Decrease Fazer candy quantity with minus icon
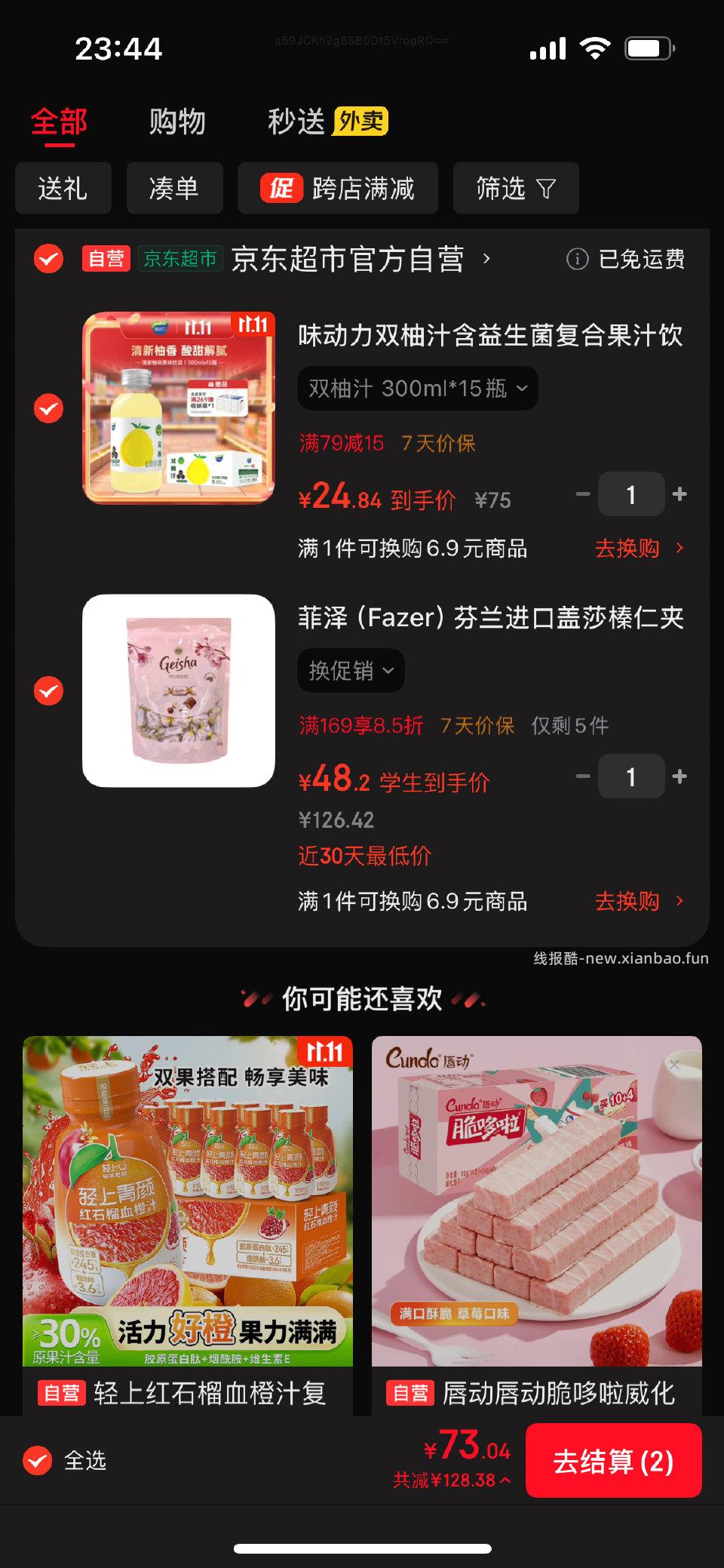 [581, 776]
